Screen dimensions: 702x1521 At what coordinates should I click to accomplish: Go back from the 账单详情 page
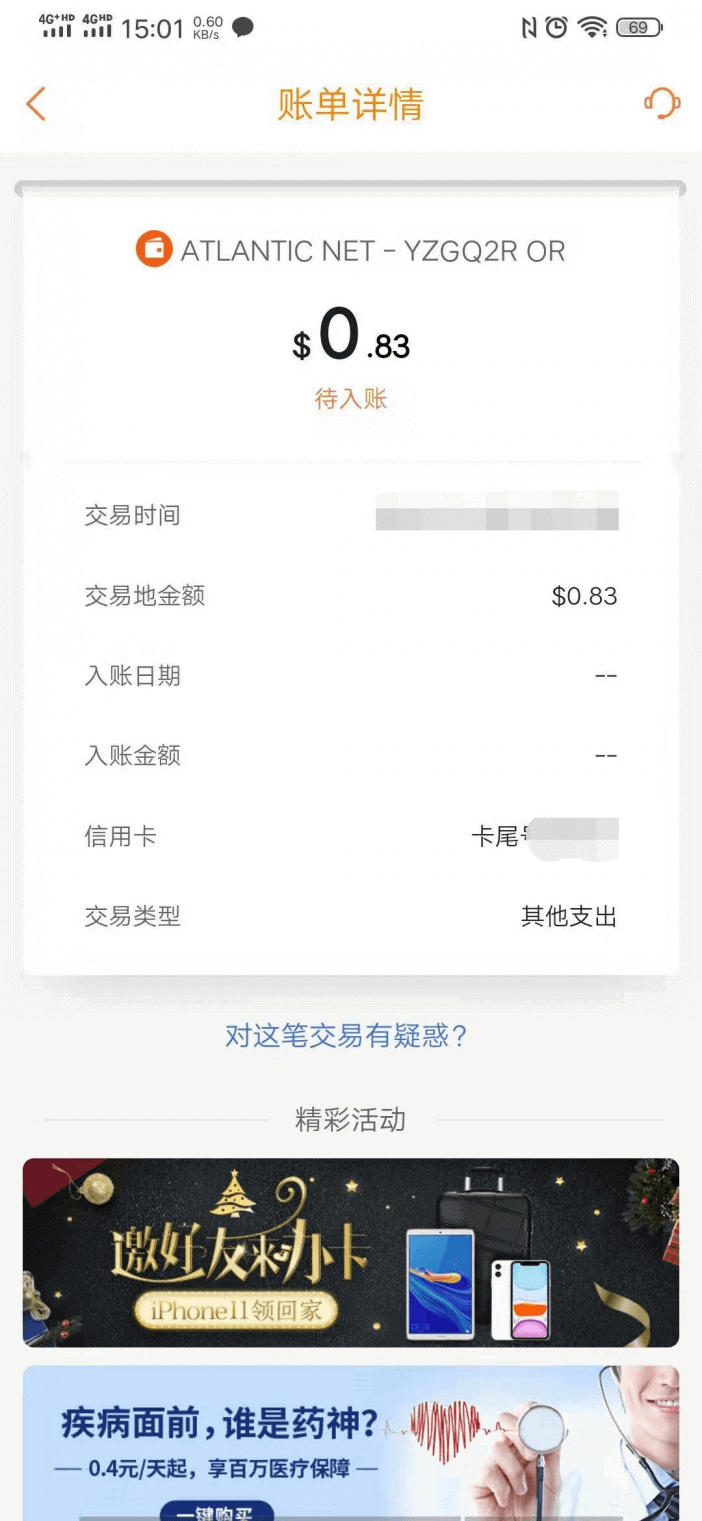pos(36,104)
